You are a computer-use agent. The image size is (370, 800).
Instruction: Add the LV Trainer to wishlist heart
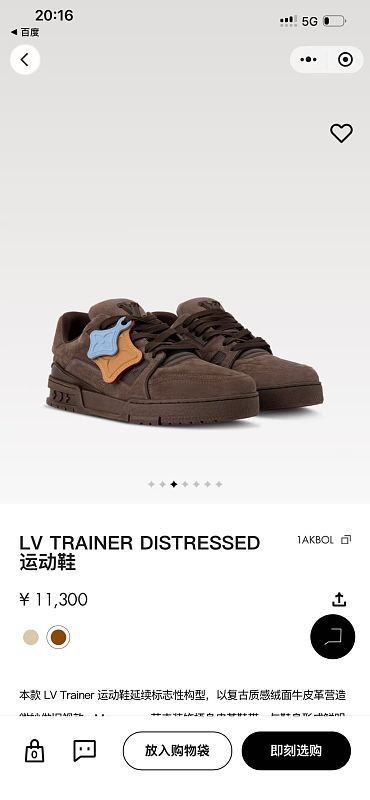[x=341, y=133]
